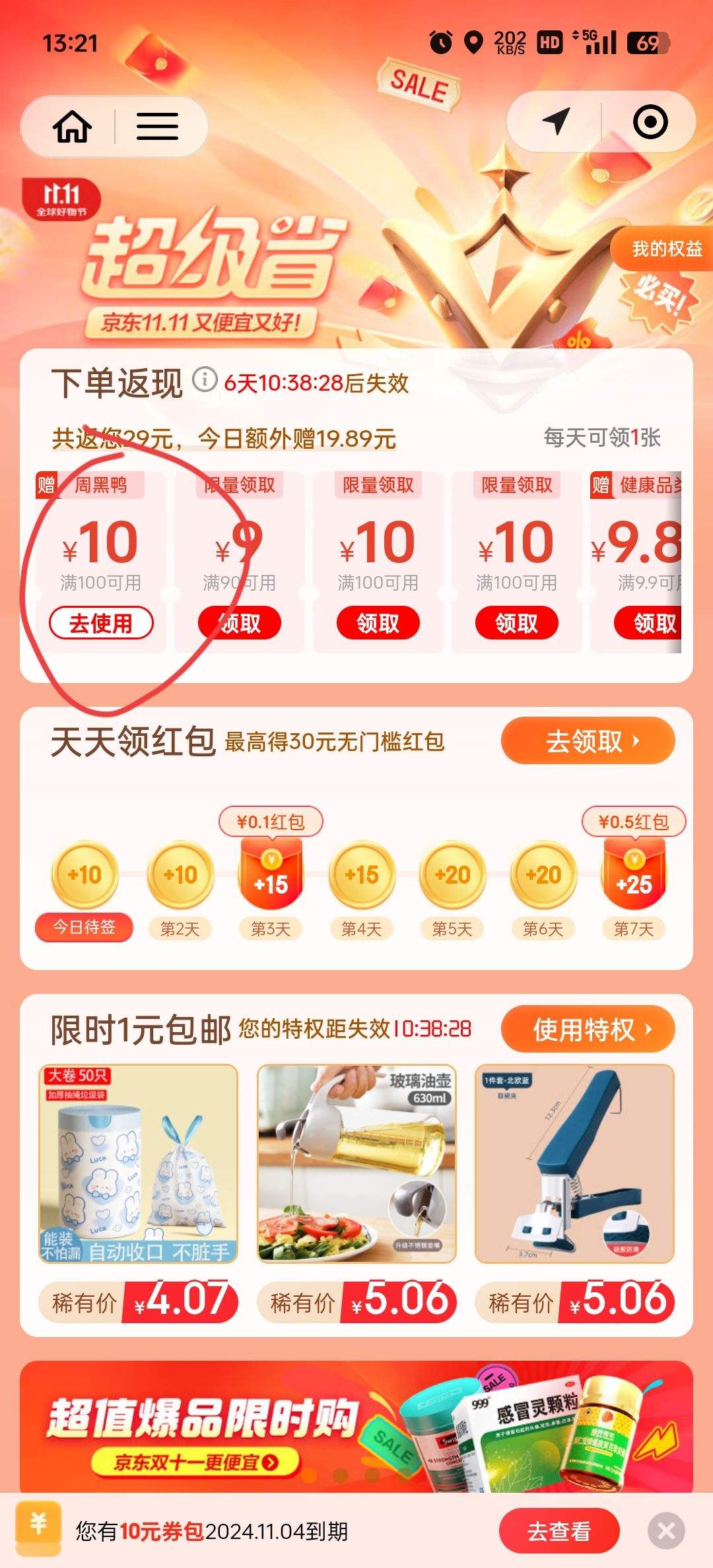Click 领取 on the ¥9 coupon
The image size is (713, 1568).
pos(241,622)
